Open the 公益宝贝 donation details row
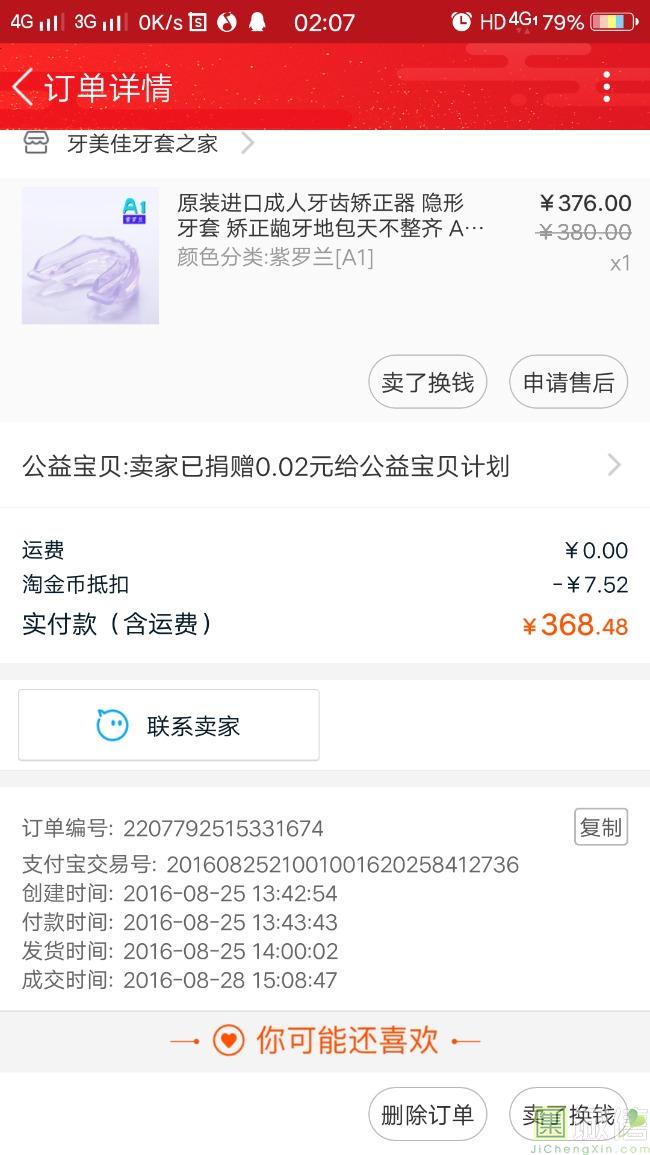The width and height of the screenshot is (650, 1155). click(324, 466)
